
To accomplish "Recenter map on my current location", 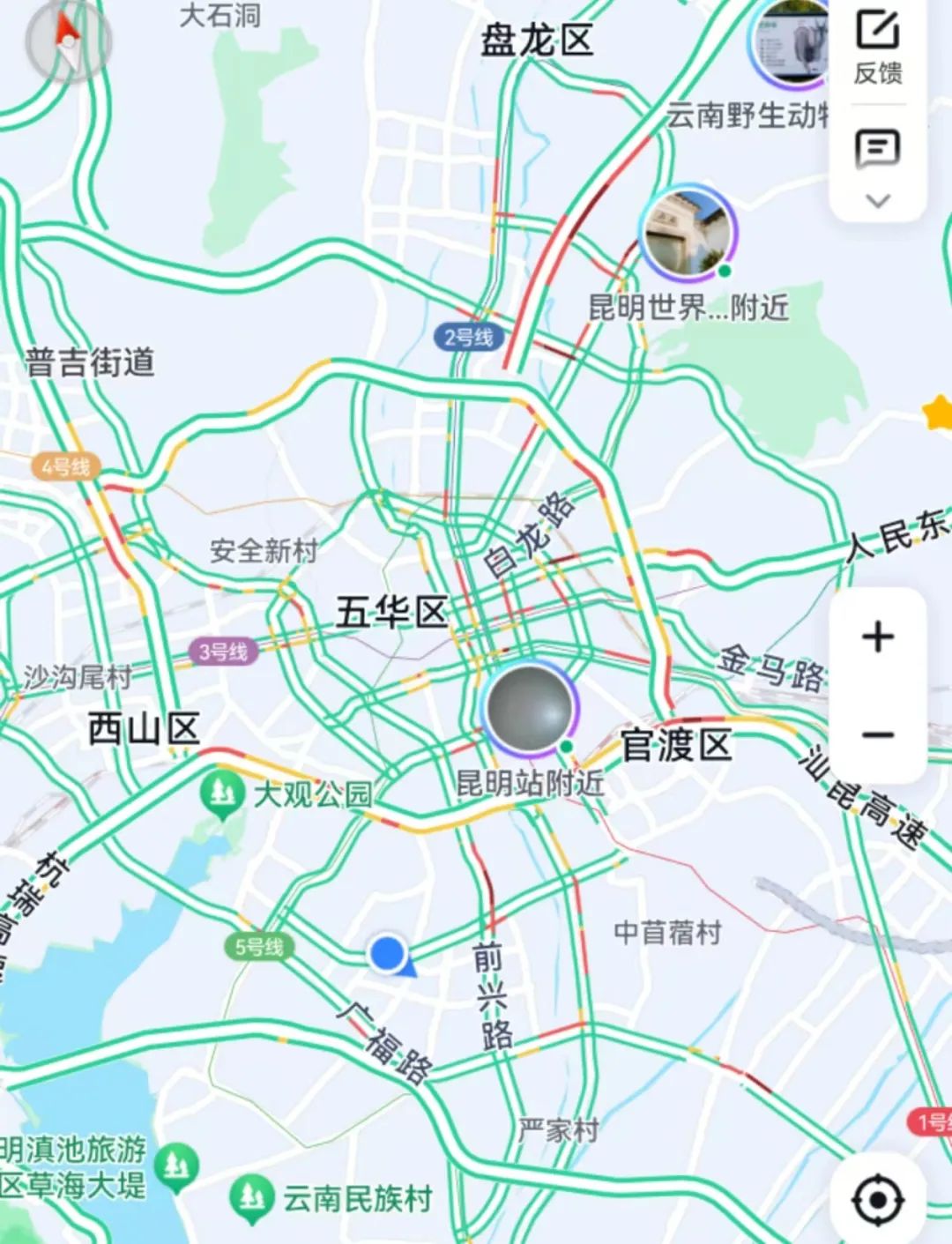I will pyautogui.click(x=878, y=1199).
